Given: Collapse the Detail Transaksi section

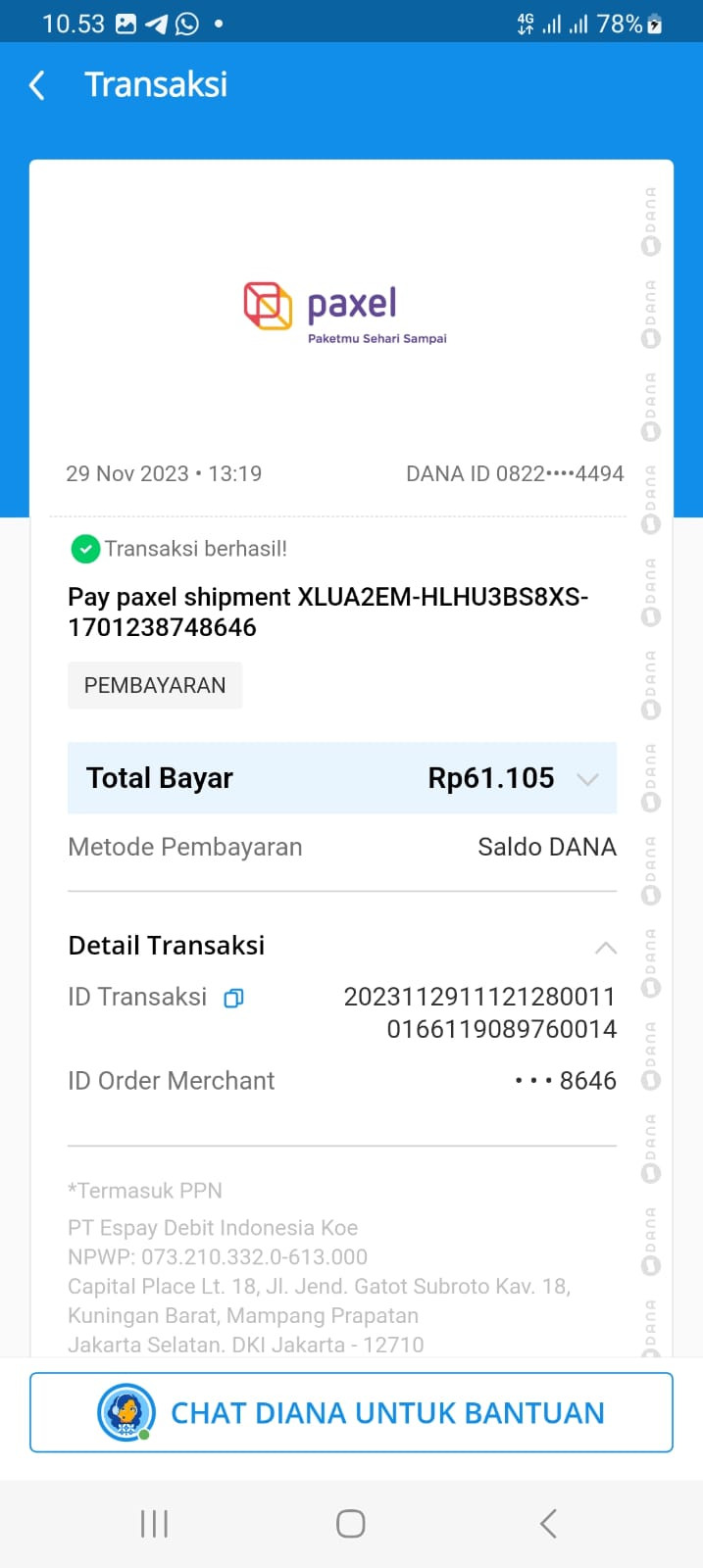Looking at the screenshot, I should coord(605,947).
